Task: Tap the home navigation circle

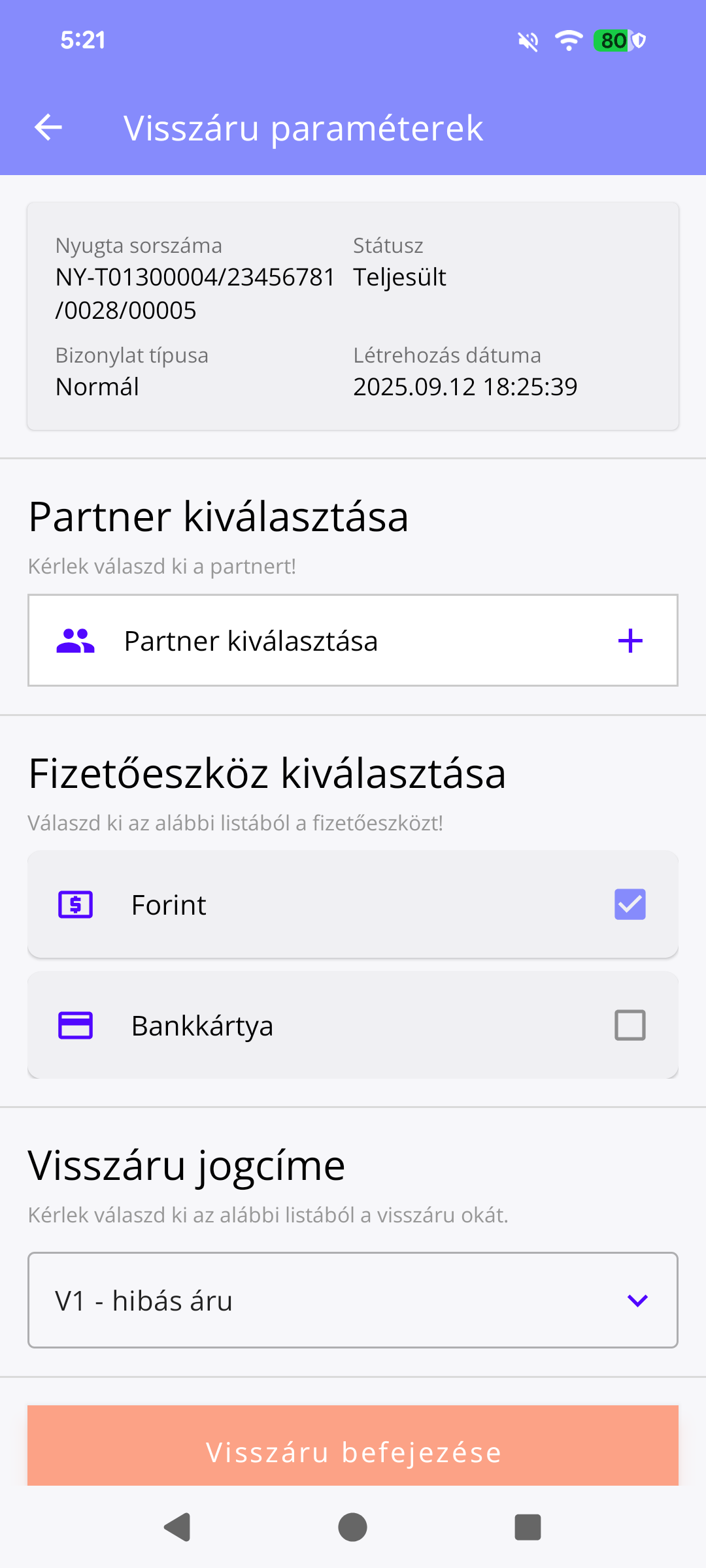Action: point(352,1527)
